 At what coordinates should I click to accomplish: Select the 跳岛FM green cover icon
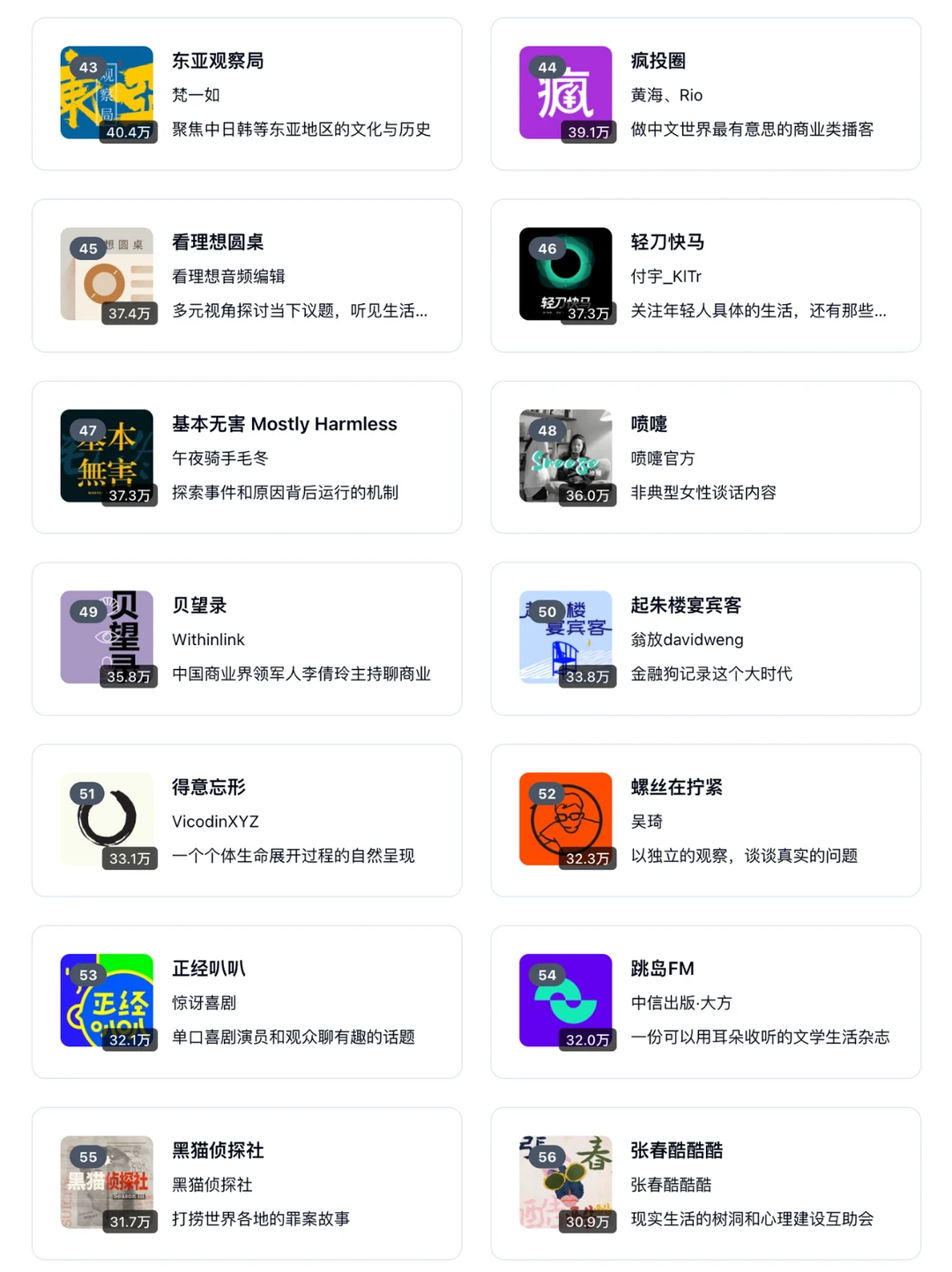[565, 1000]
